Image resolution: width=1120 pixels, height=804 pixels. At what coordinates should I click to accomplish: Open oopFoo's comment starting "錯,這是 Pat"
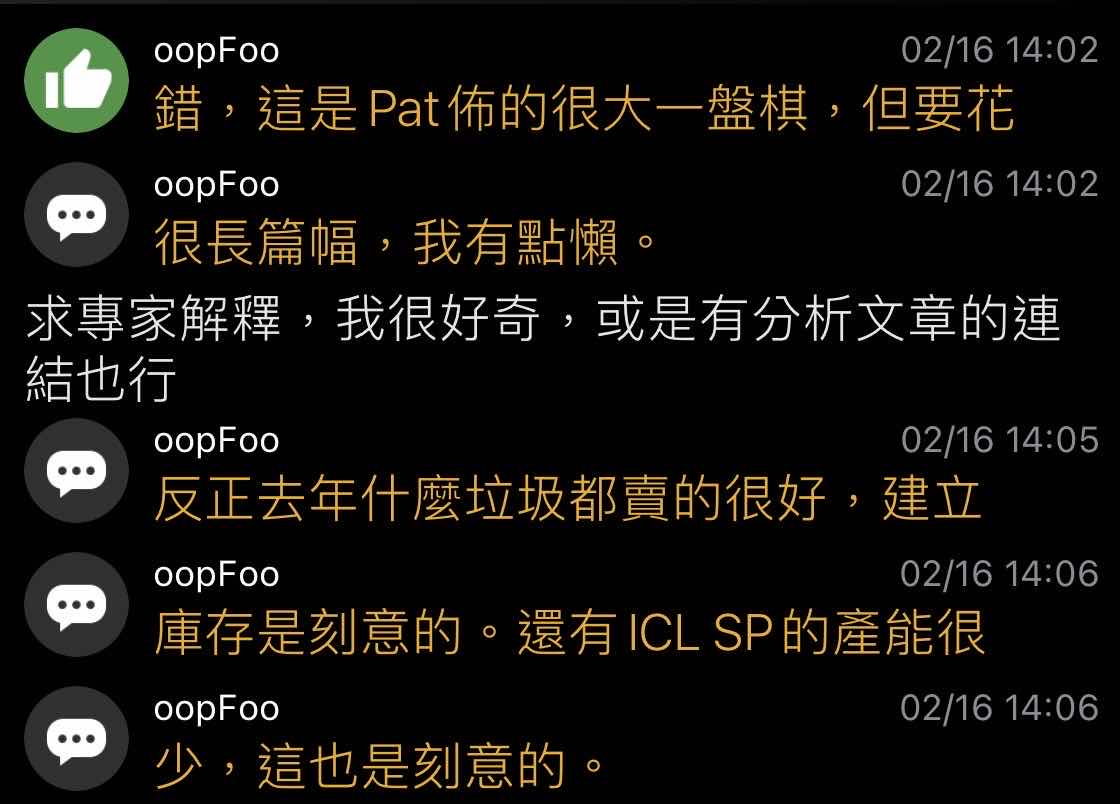click(x=584, y=110)
